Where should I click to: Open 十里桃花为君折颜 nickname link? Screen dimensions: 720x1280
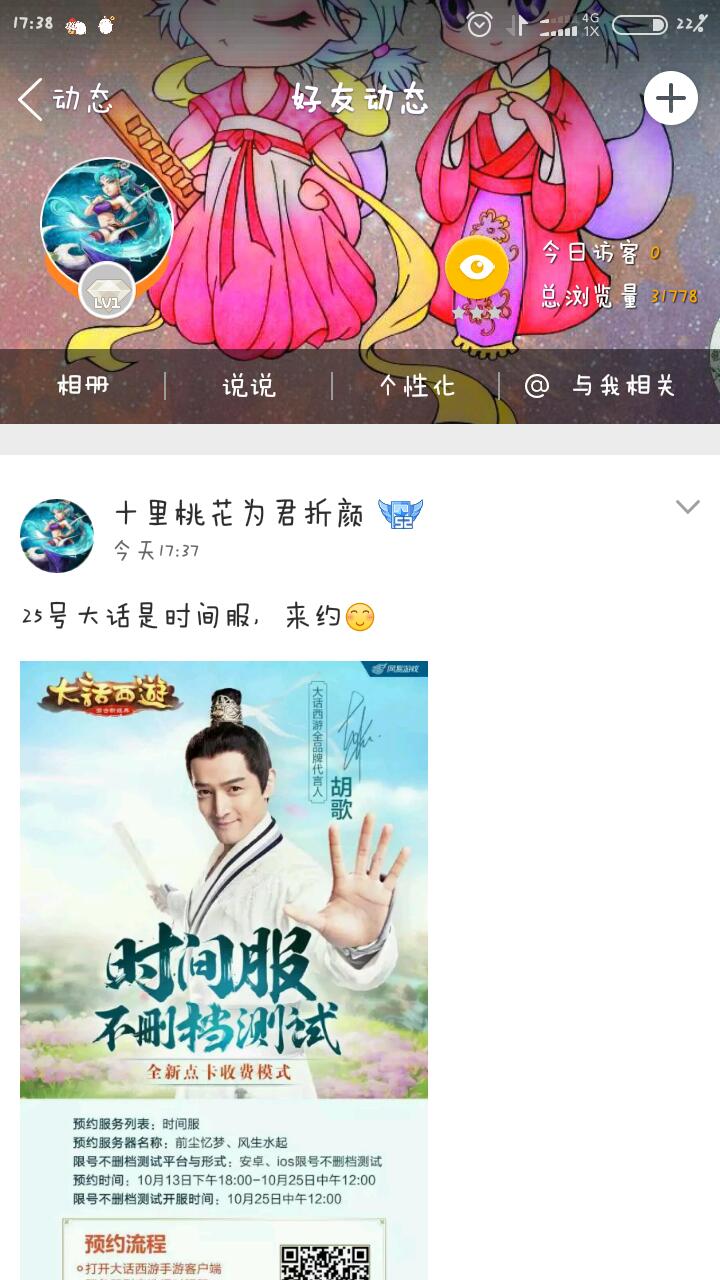238,514
